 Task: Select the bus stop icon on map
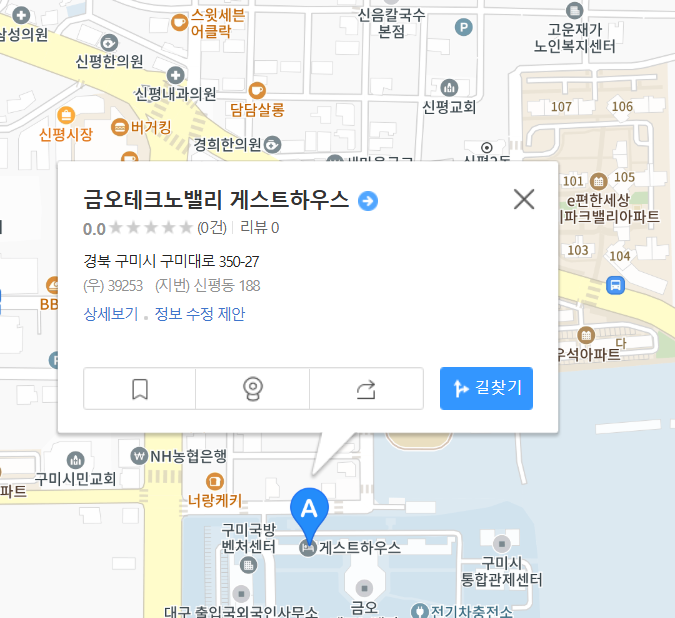[x=616, y=286]
